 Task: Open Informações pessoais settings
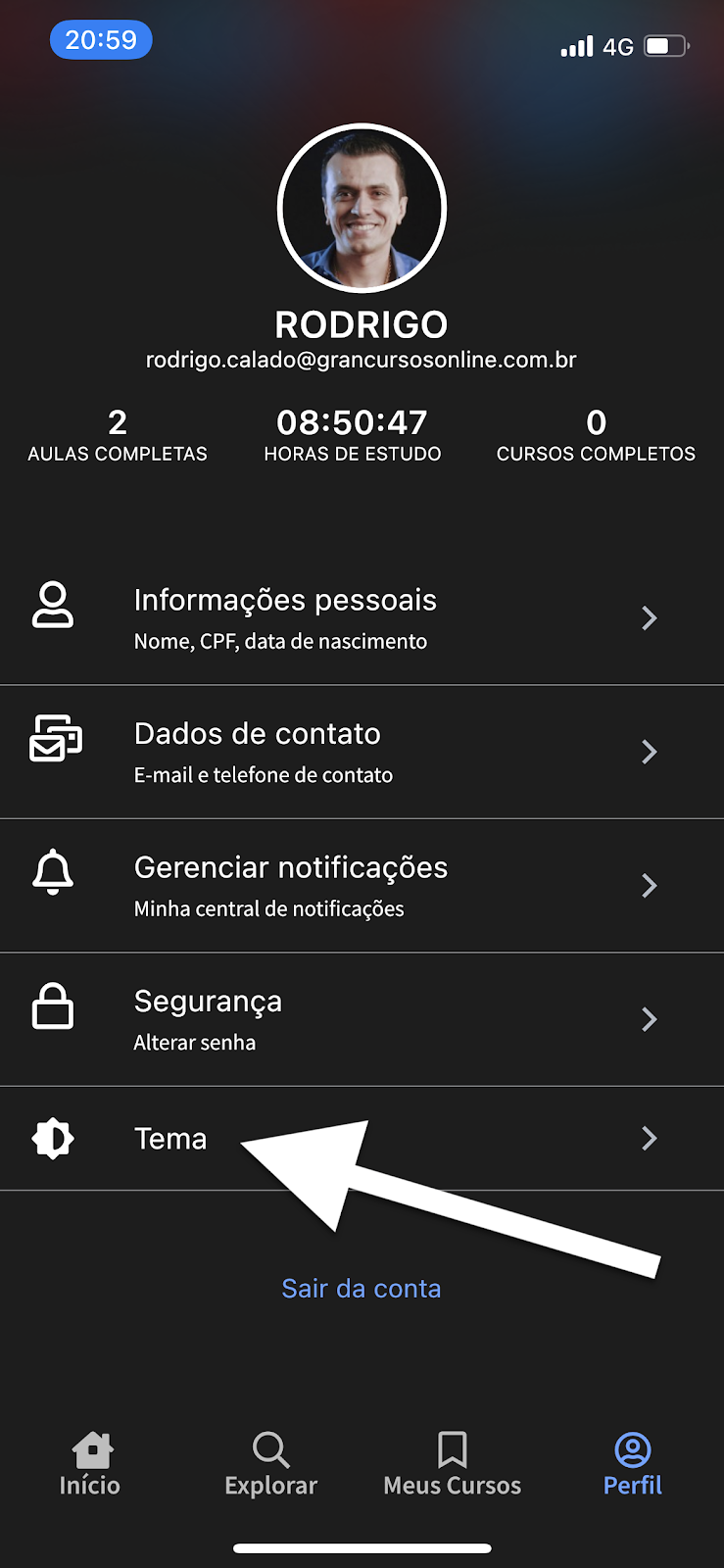[362, 618]
